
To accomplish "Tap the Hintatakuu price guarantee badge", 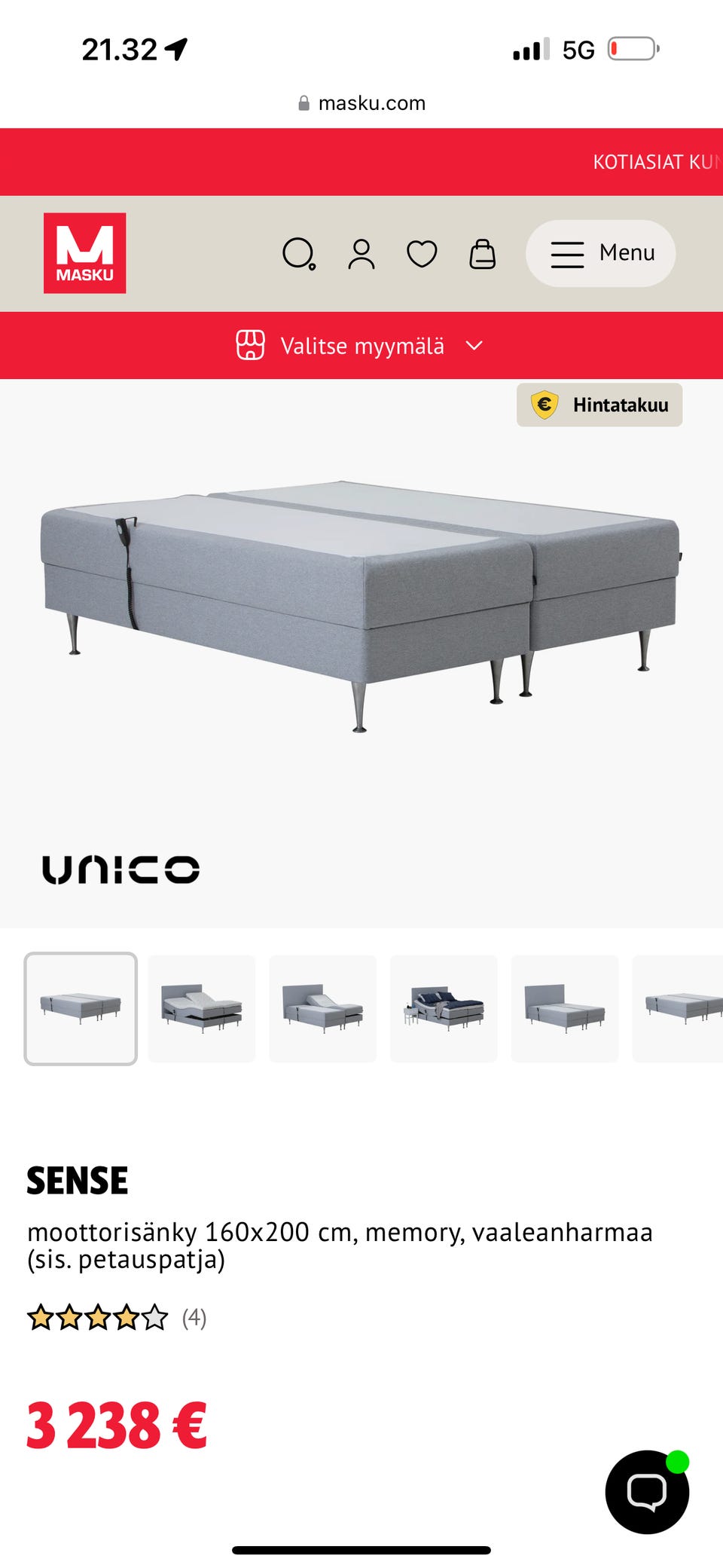I will pos(599,405).
